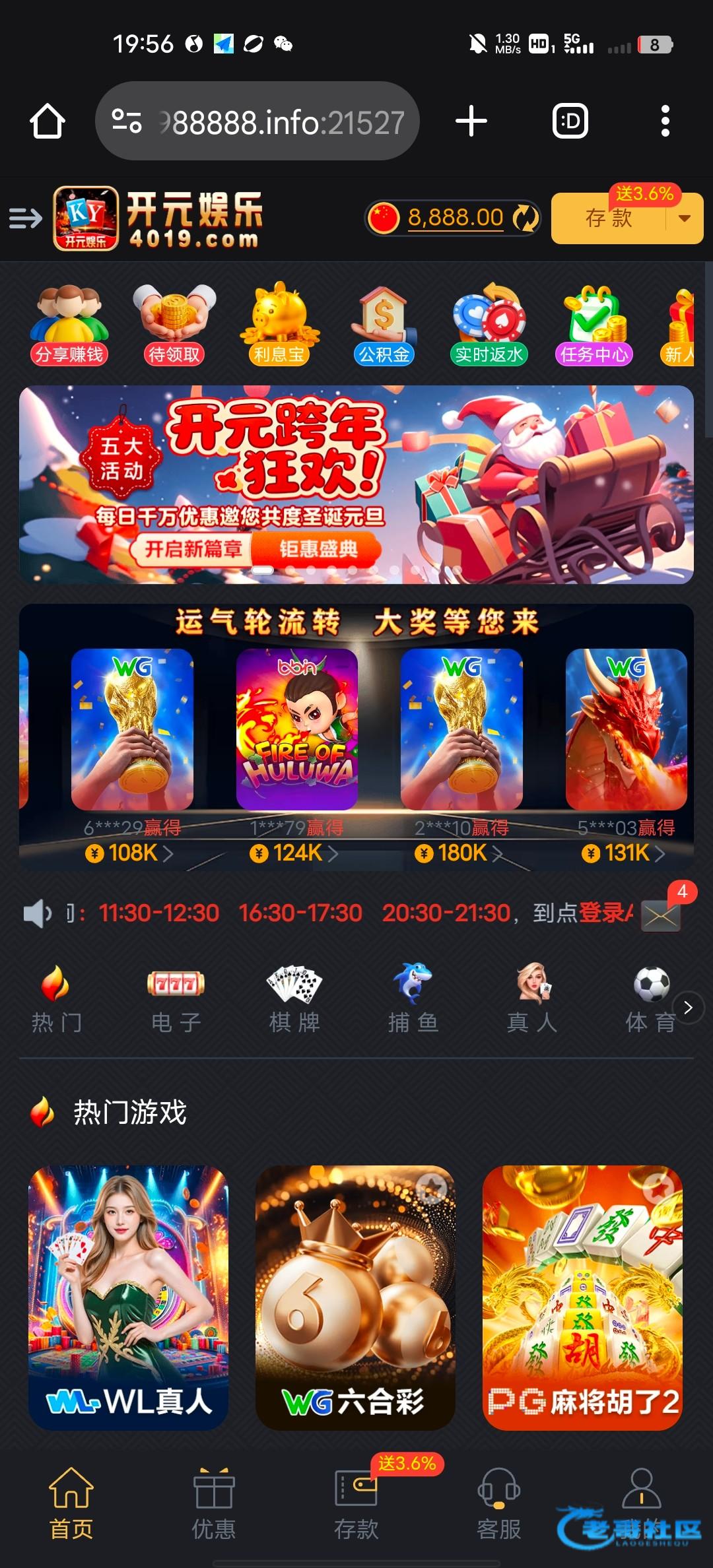Open the browser overflow menu
The height and width of the screenshot is (1568, 713).
click(665, 121)
